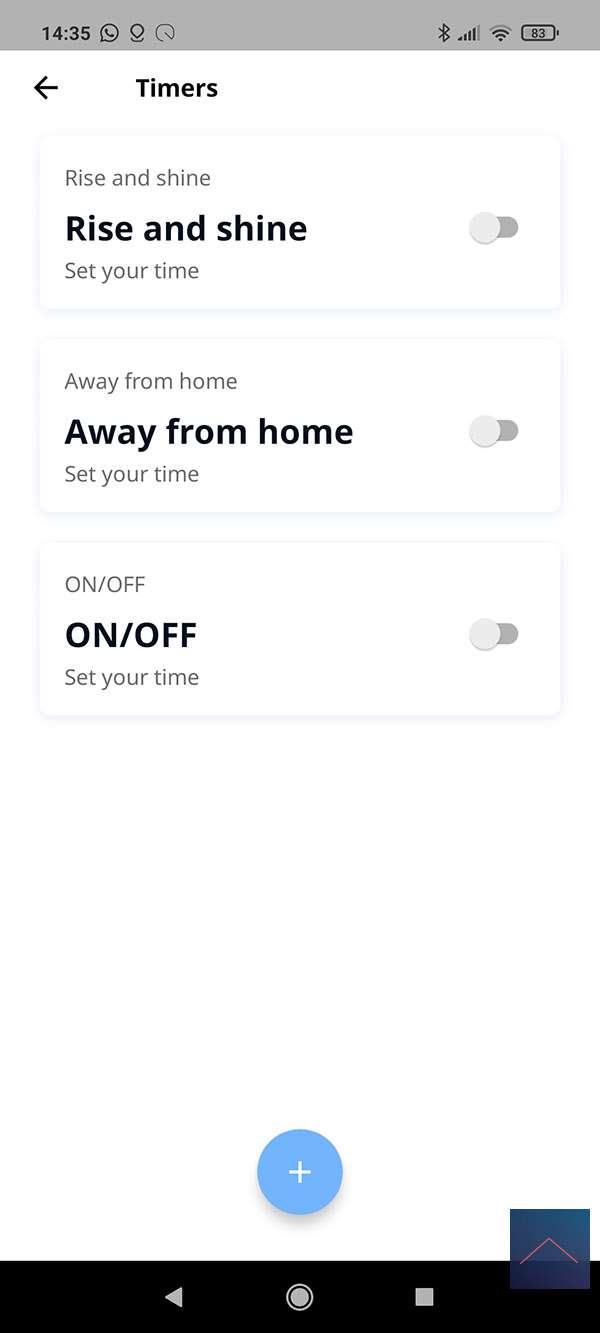Tap the system home button
This screenshot has height=1333, width=600.
[299, 1297]
